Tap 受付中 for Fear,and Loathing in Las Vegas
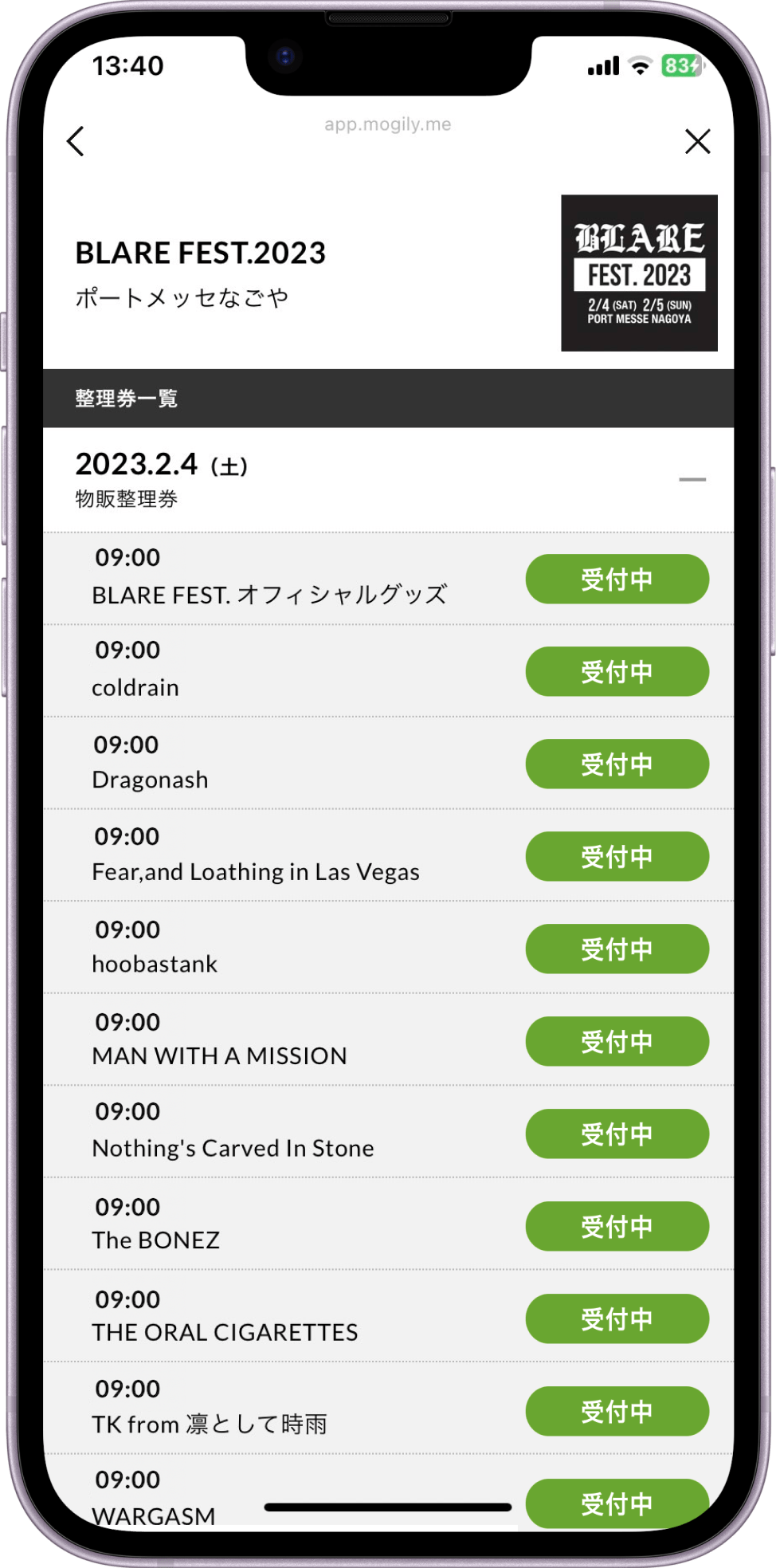Viewport: 776px width, 1568px height. point(617,857)
